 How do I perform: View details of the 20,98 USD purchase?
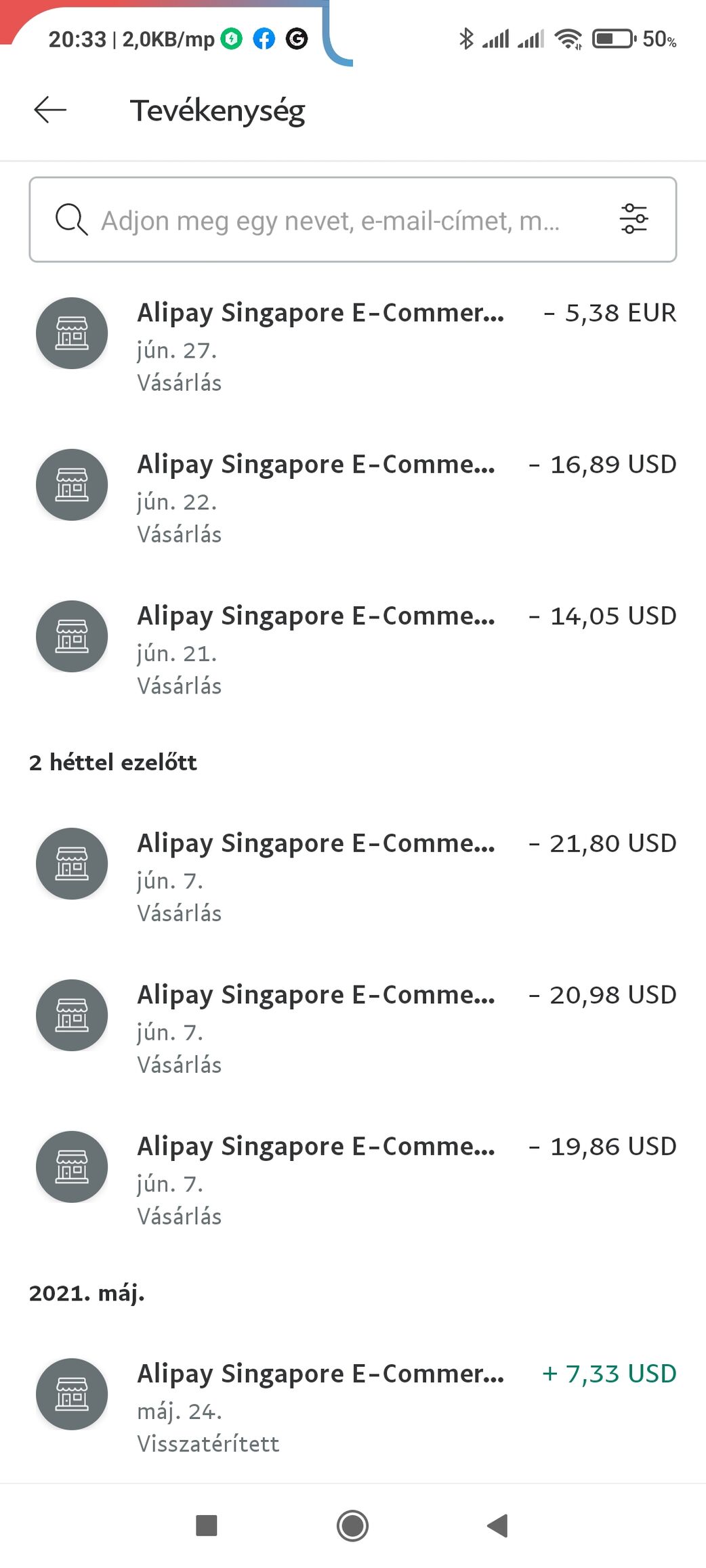pos(352,1028)
